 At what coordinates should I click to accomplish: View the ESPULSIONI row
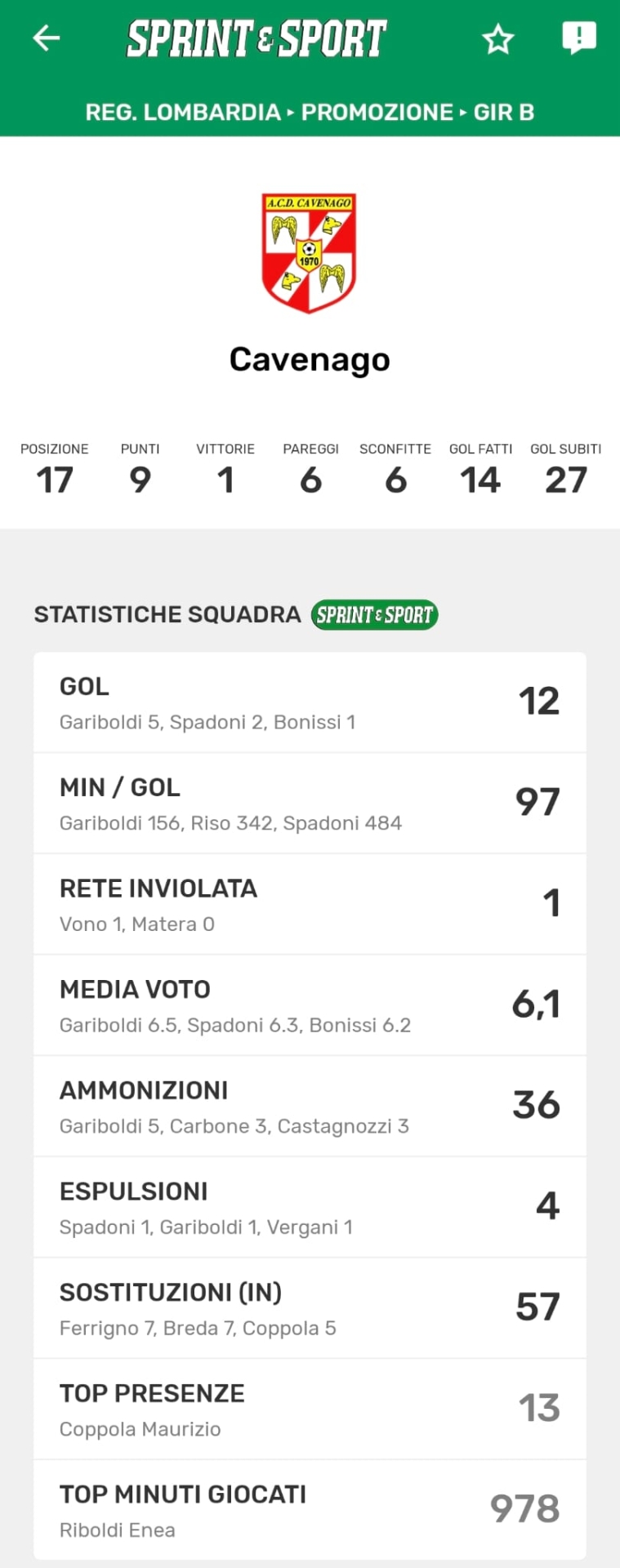[310, 1207]
